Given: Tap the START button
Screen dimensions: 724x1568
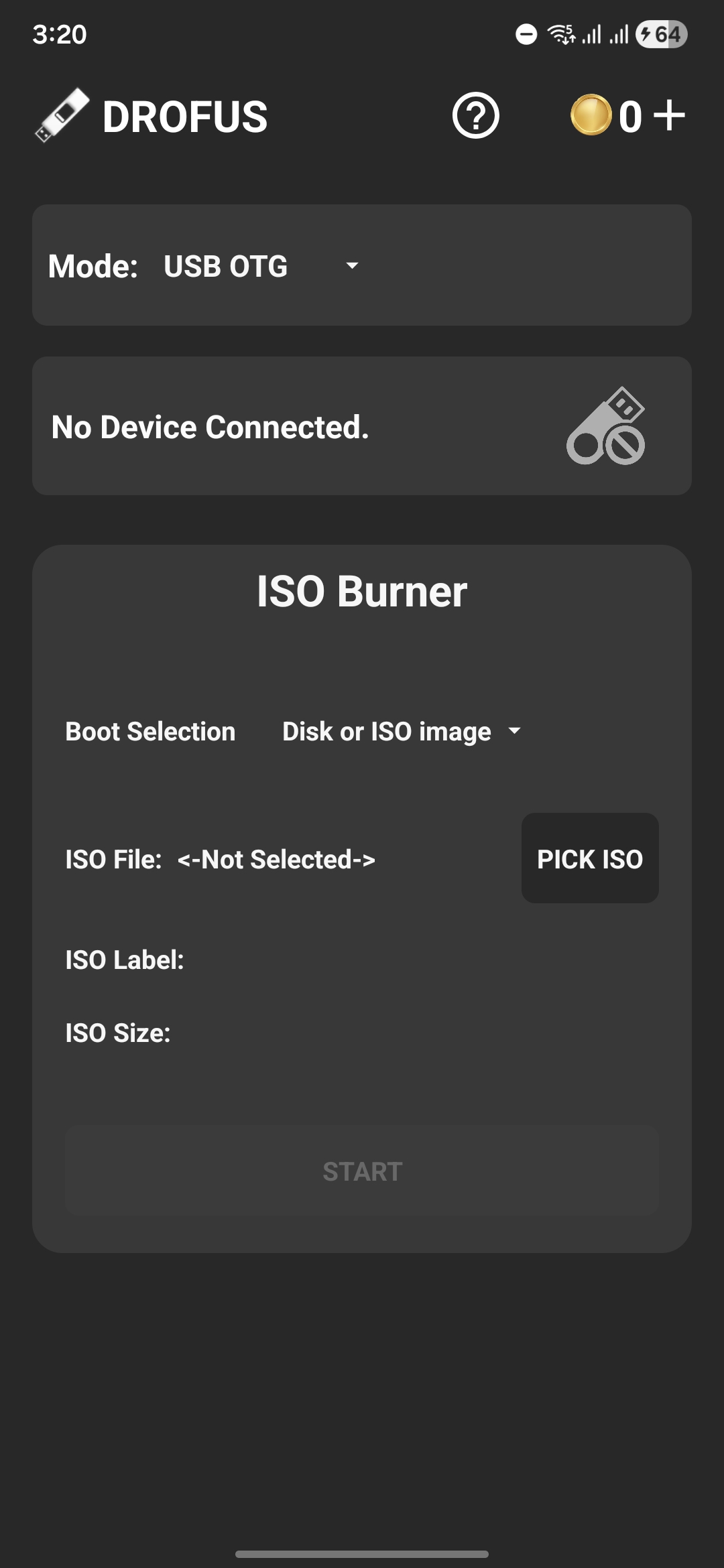Looking at the screenshot, I should tap(362, 1171).
